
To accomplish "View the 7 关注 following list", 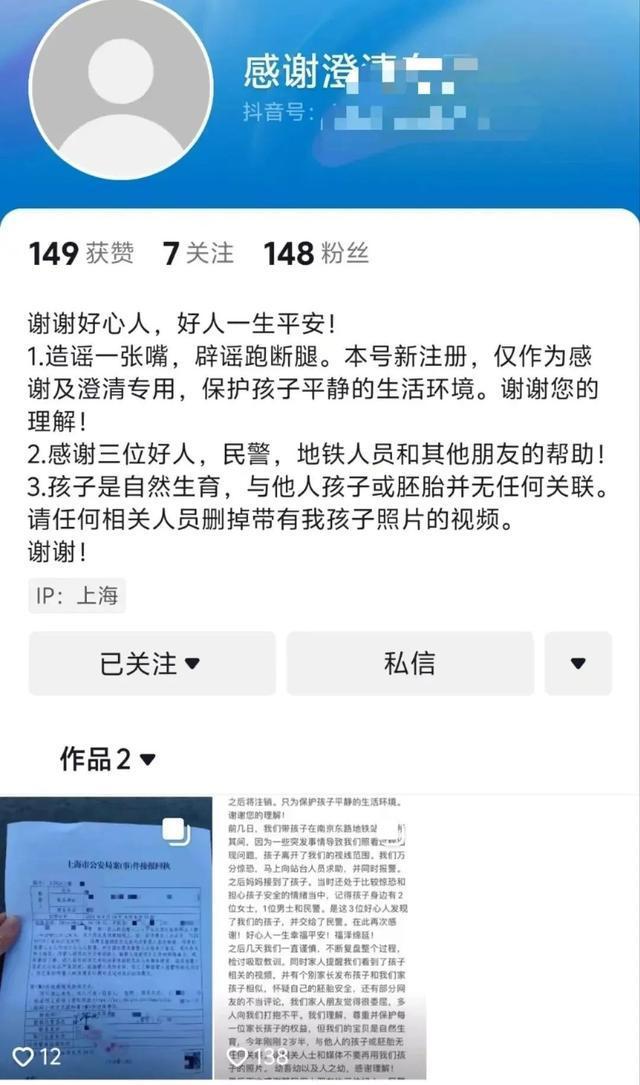I will pos(198,254).
